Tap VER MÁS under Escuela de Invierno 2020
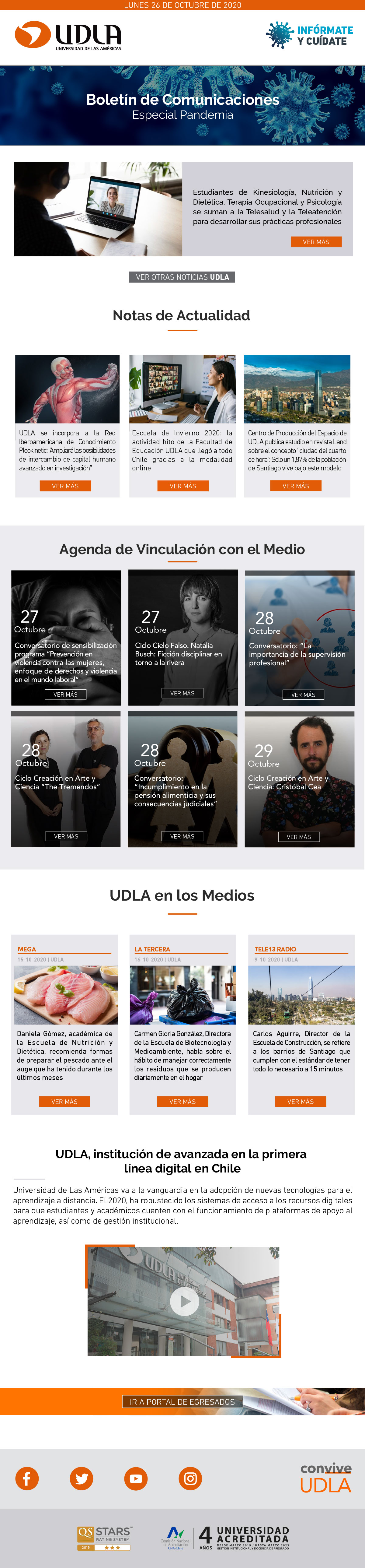The height and width of the screenshot is (1568, 365). click(182, 486)
